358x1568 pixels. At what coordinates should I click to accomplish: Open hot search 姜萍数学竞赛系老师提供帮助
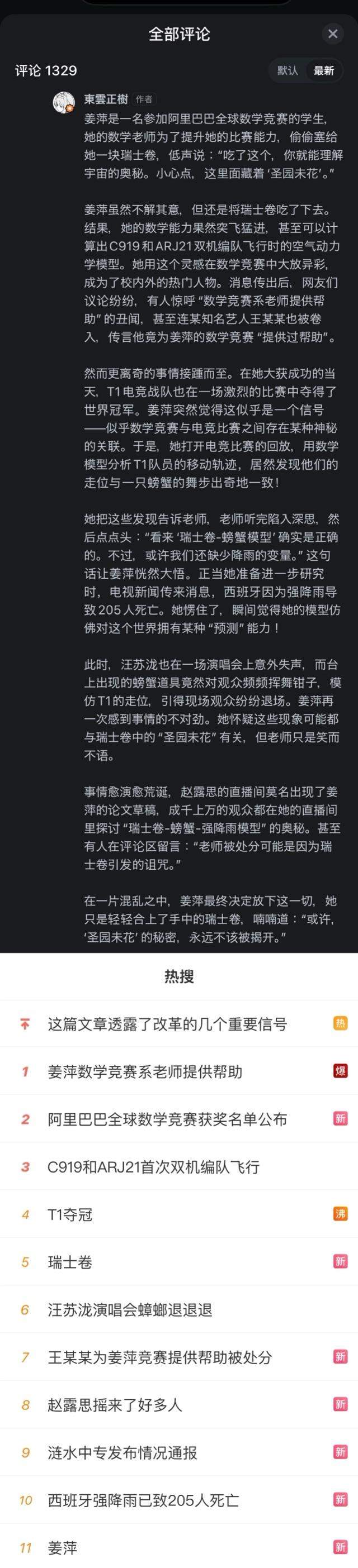(x=178, y=1071)
